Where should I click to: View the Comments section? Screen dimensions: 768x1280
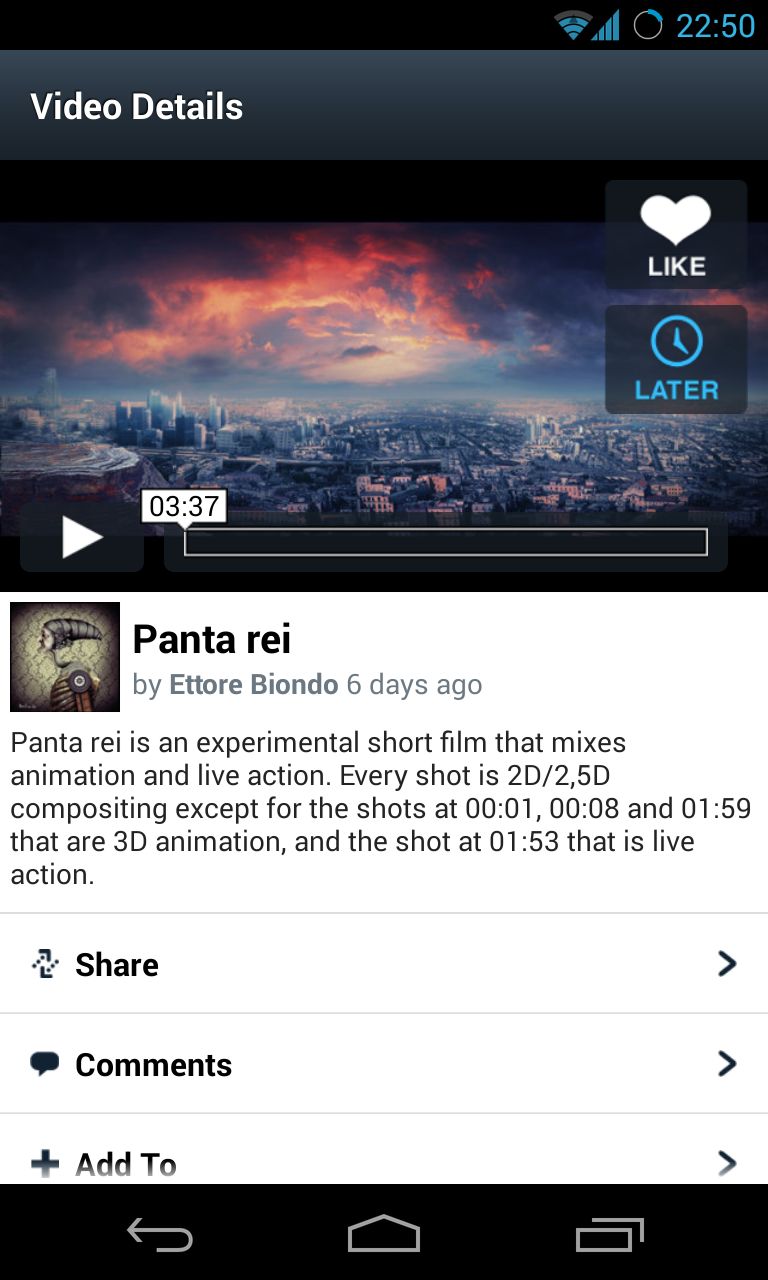[384, 1064]
